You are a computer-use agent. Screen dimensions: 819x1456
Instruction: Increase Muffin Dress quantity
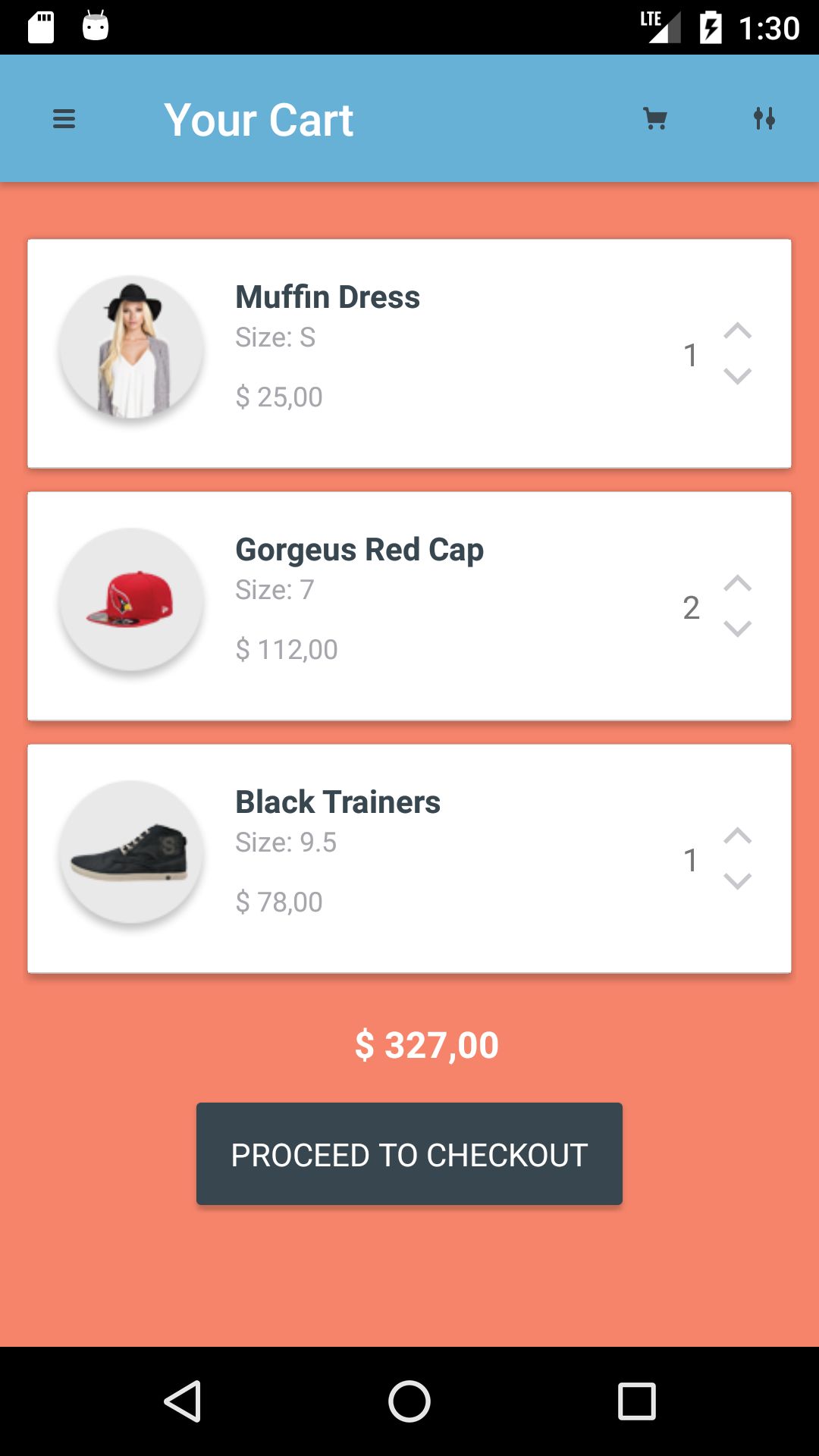tap(737, 331)
